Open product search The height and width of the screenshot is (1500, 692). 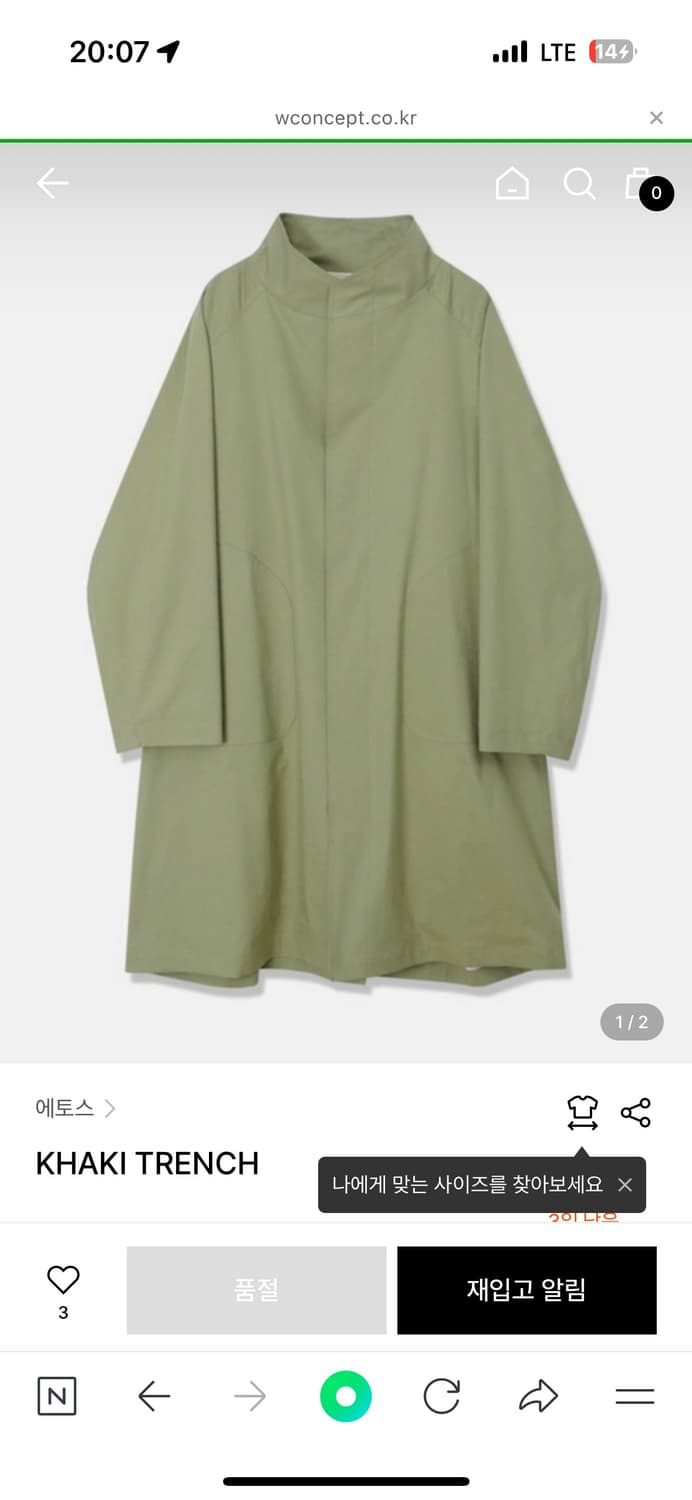click(x=579, y=183)
